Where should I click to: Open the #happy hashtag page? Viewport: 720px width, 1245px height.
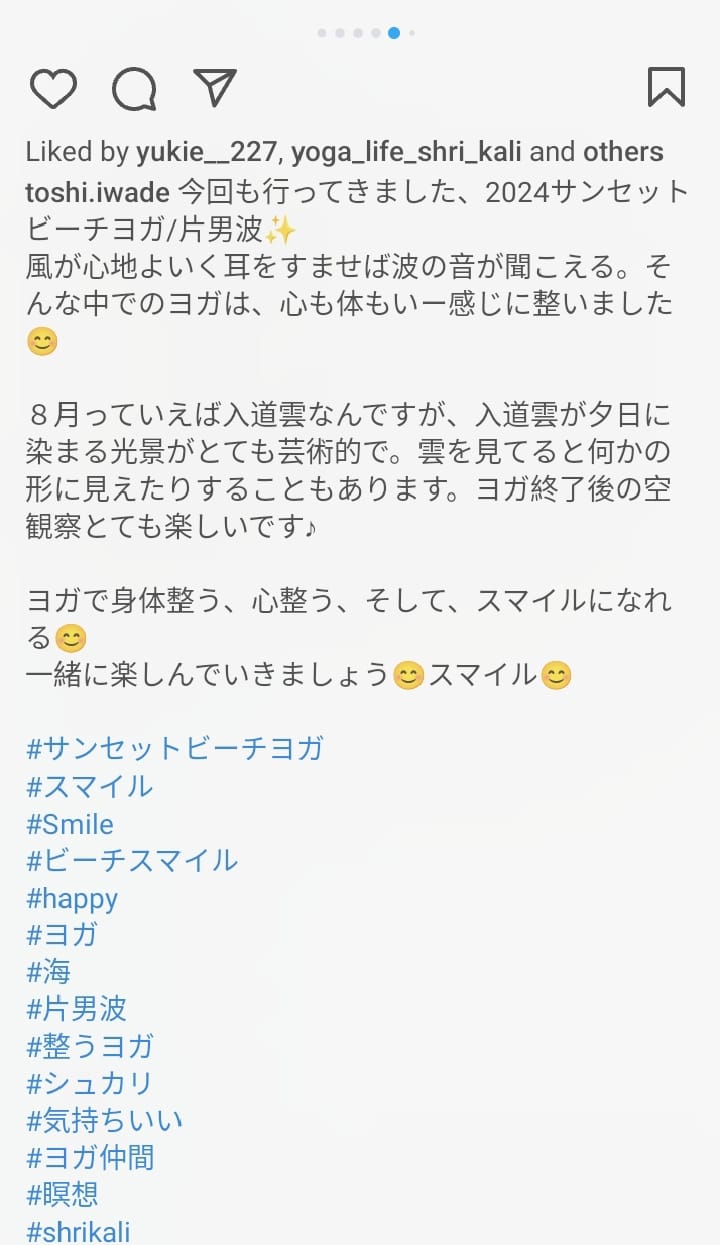click(x=72, y=898)
